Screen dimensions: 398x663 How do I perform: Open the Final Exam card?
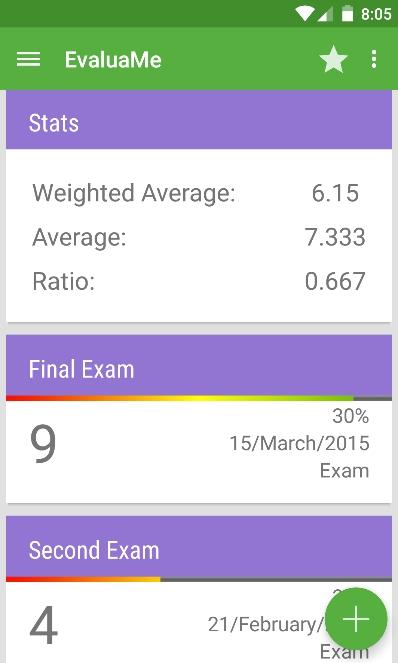coord(199,419)
